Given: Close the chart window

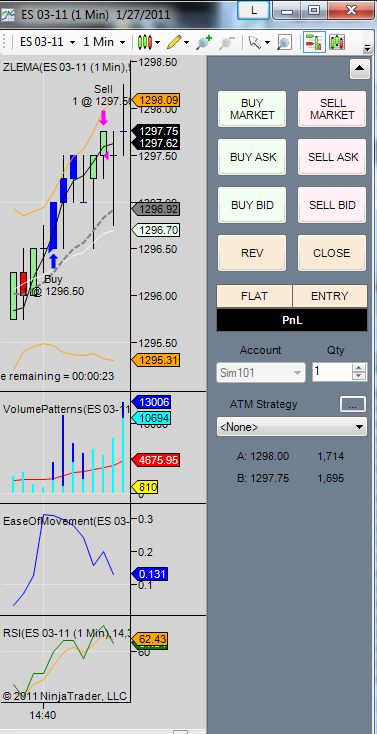Looking at the screenshot, I should pos(350,9).
